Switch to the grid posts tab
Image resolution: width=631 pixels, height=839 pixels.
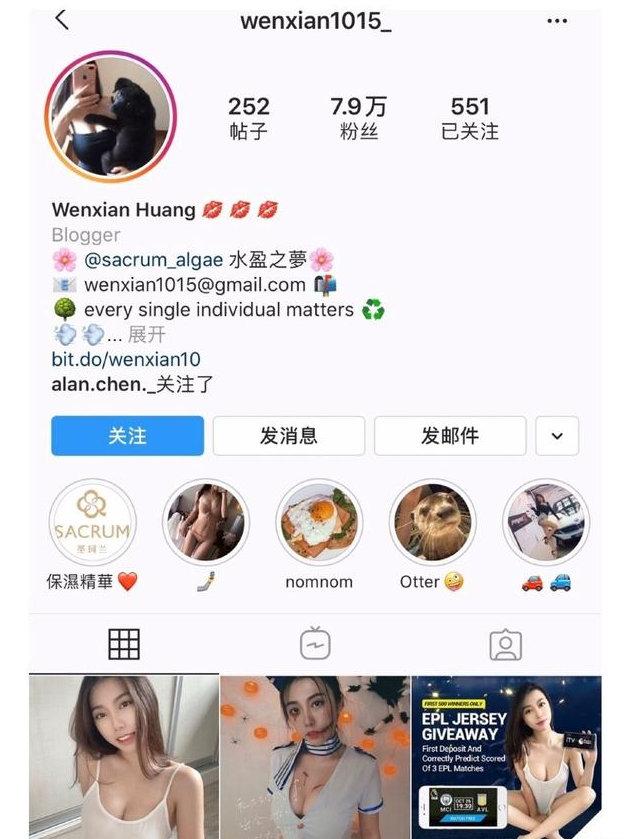[124, 645]
